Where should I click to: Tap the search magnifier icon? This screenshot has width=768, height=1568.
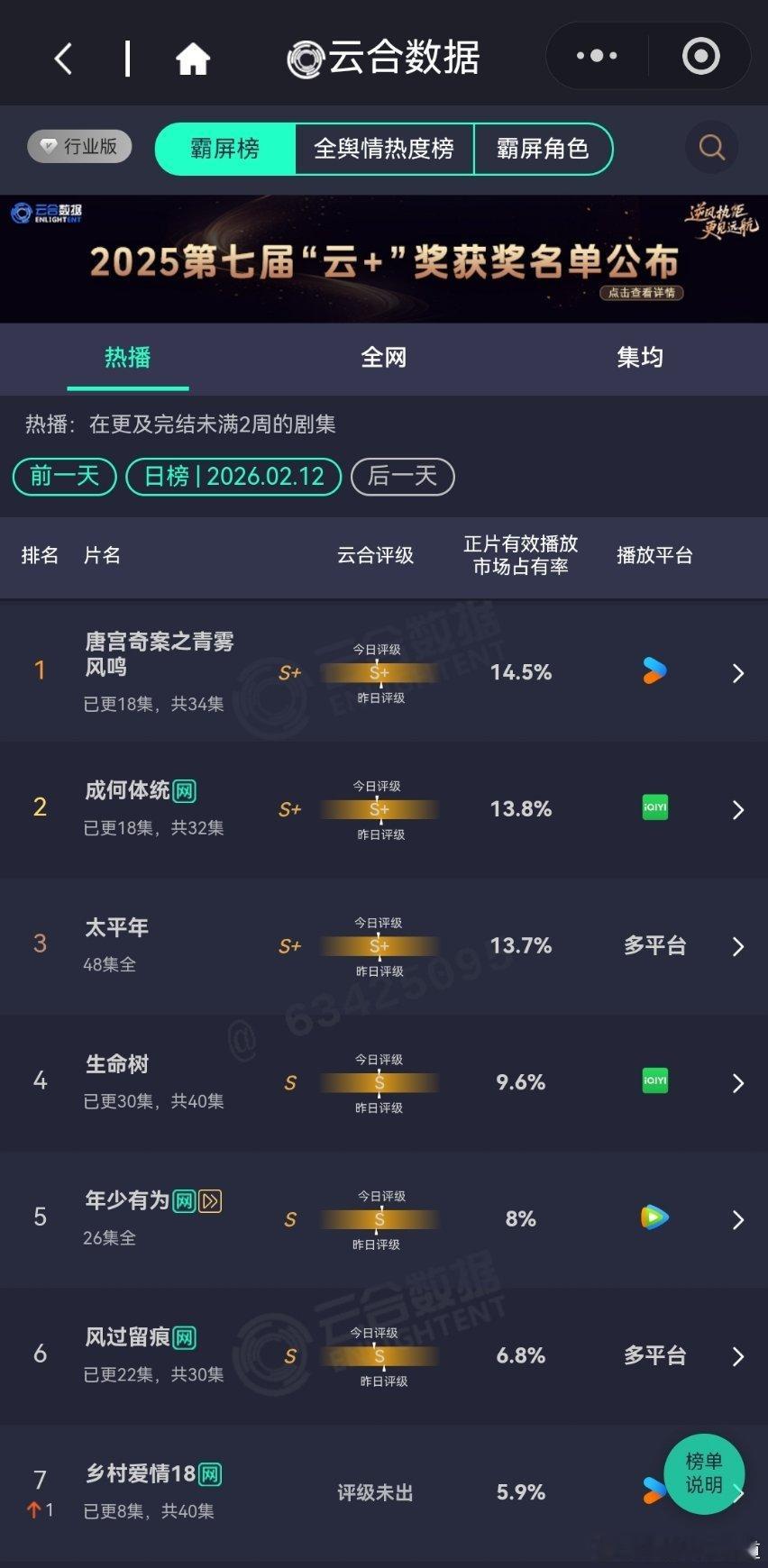[x=711, y=147]
